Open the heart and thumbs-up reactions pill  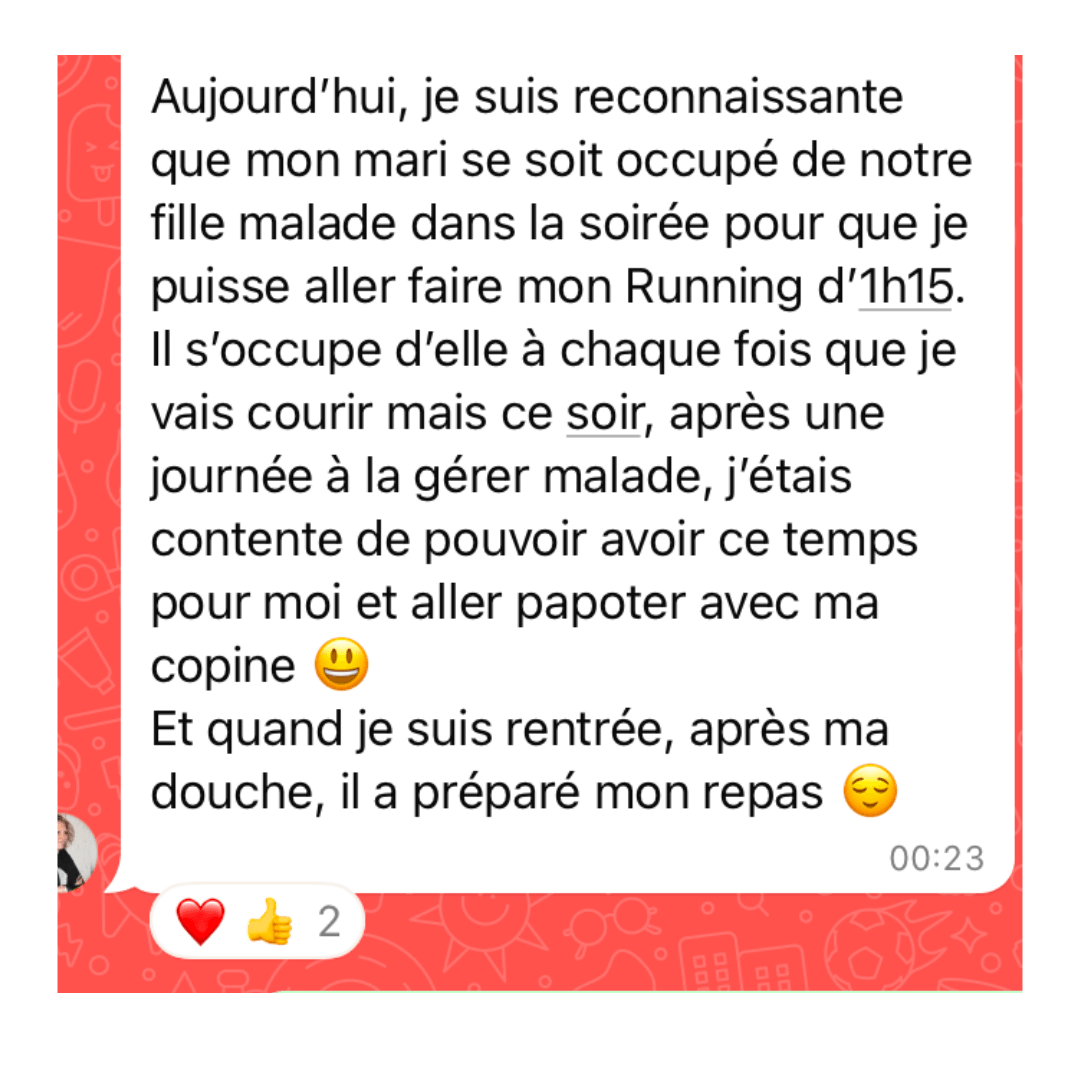pyautogui.click(x=257, y=921)
